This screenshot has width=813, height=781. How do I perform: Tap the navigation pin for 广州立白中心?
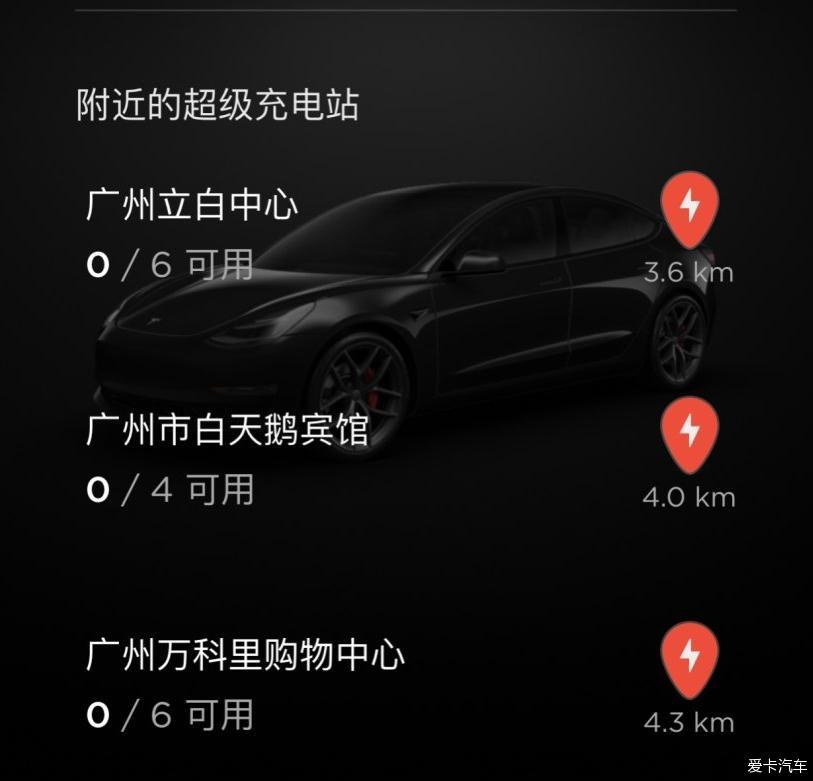(x=689, y=208)
